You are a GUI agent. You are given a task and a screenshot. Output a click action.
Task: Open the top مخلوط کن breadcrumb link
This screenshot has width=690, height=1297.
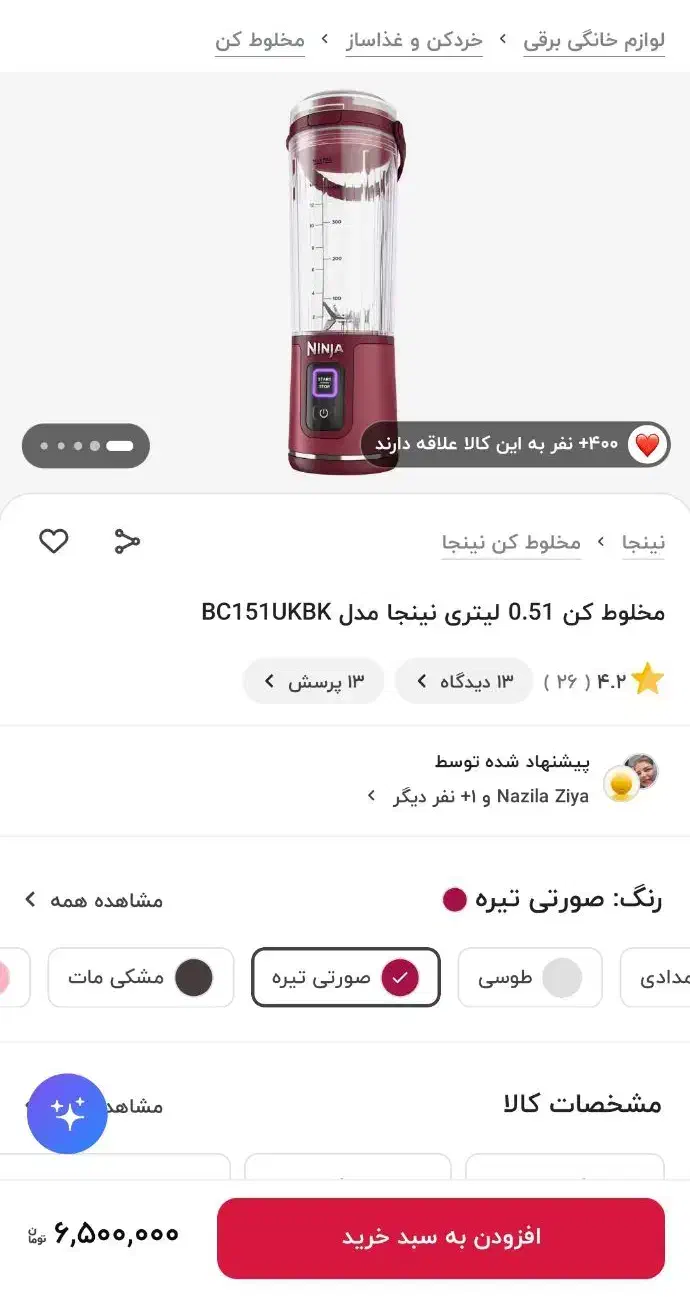[260, 41]
